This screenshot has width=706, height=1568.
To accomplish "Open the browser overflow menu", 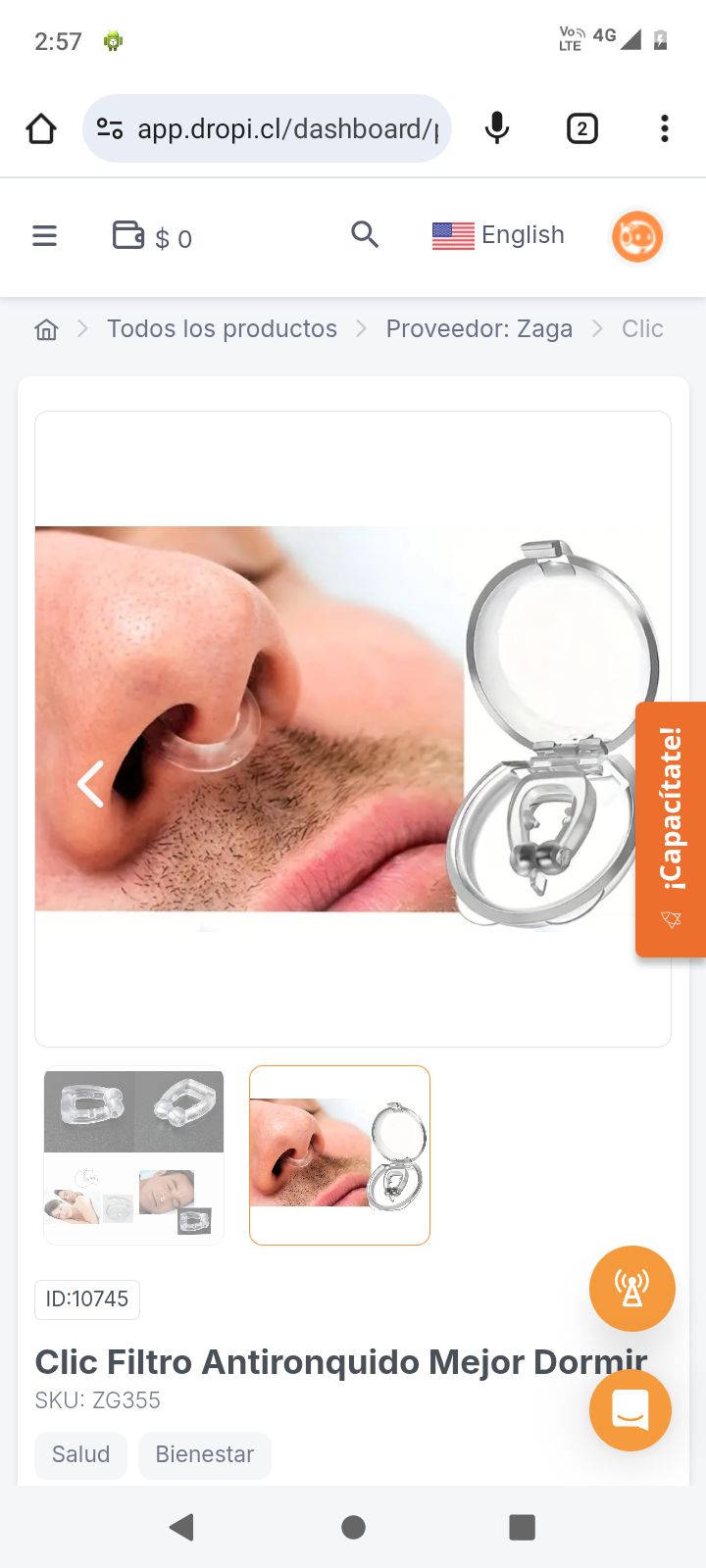I will tap(664, 128).
